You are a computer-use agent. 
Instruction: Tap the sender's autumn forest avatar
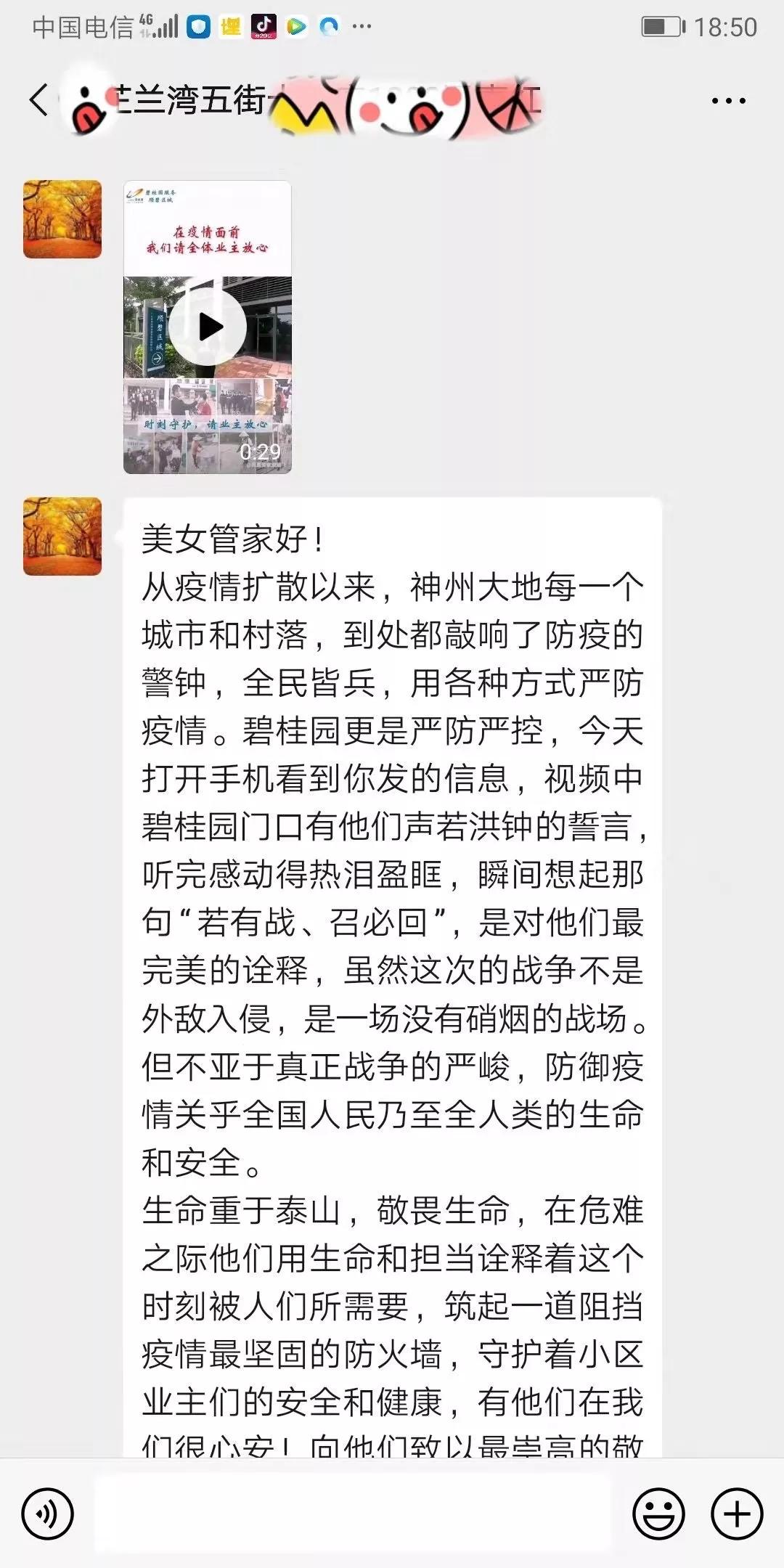pos(62,537)
